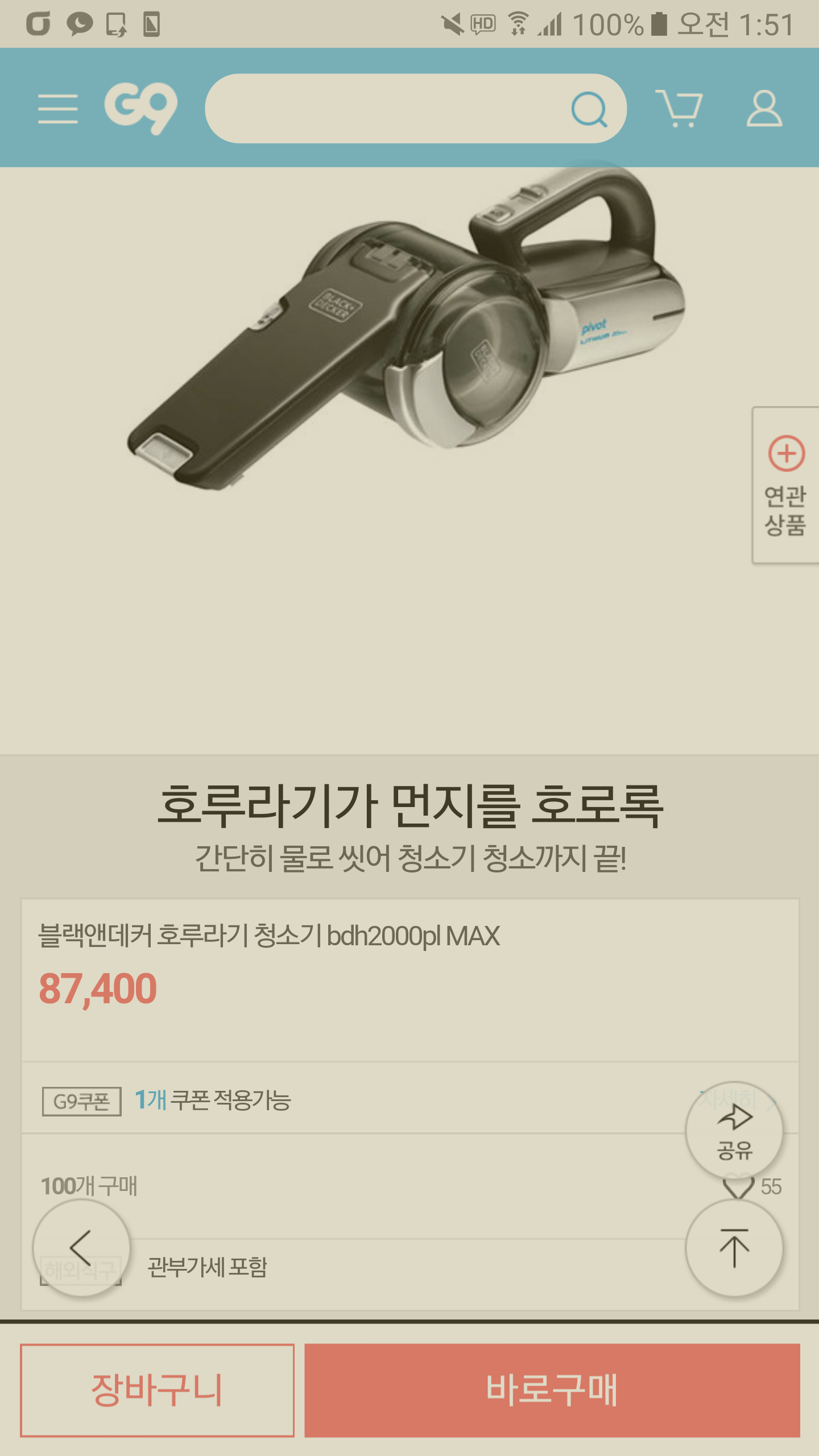This screenshot has width=819, height=1456.
Task: Go back with the floating arrow
Action: [81, 1248]
